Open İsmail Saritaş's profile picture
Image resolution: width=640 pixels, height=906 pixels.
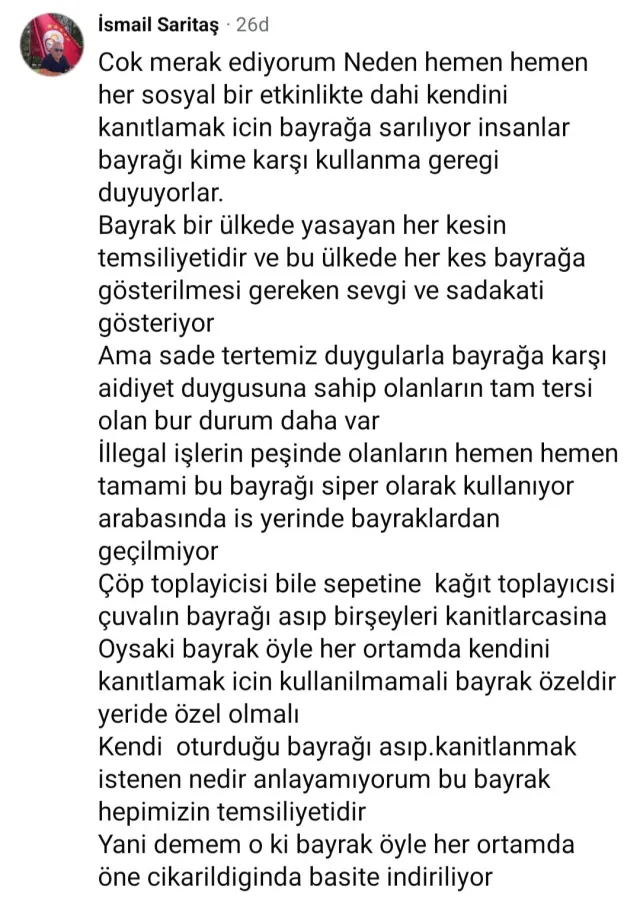(51, 44)
